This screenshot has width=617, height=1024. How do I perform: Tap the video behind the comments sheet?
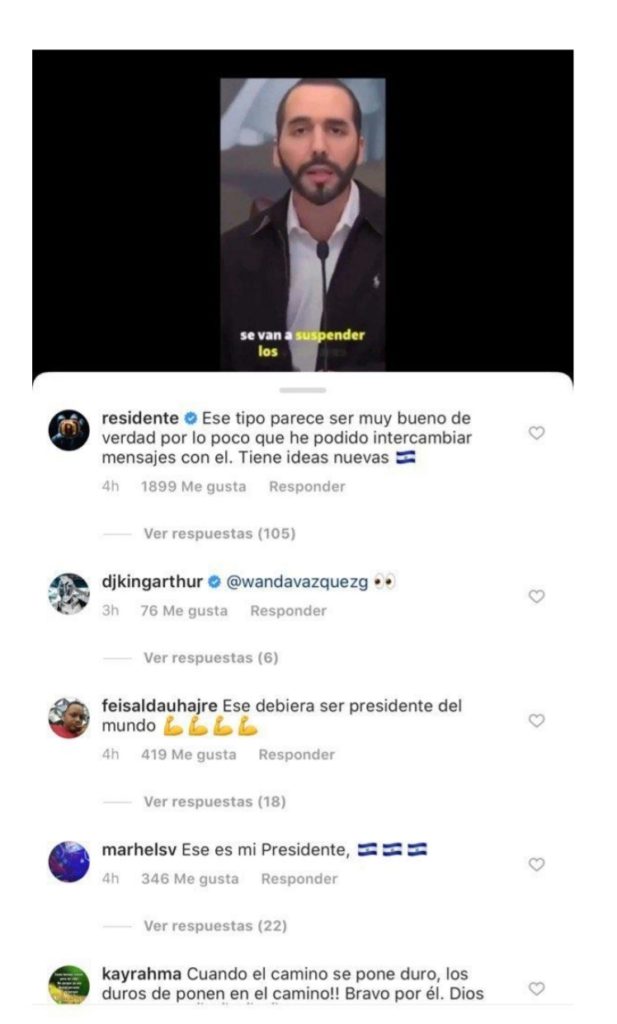(302, 224)
